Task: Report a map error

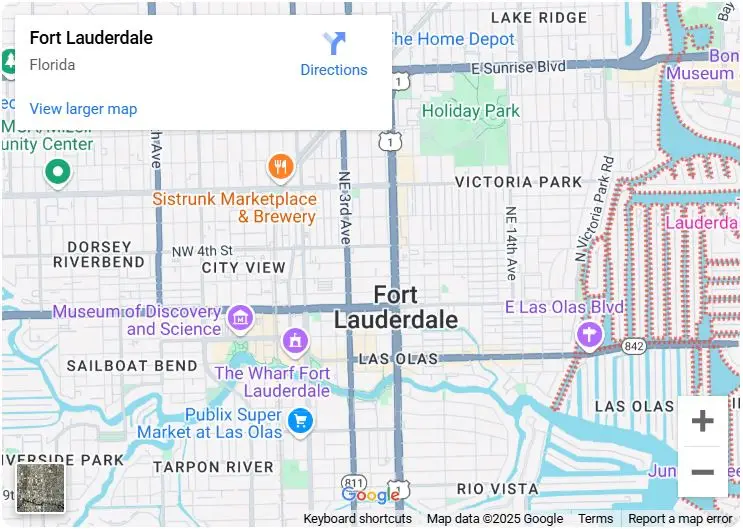Action: point(680,519)
